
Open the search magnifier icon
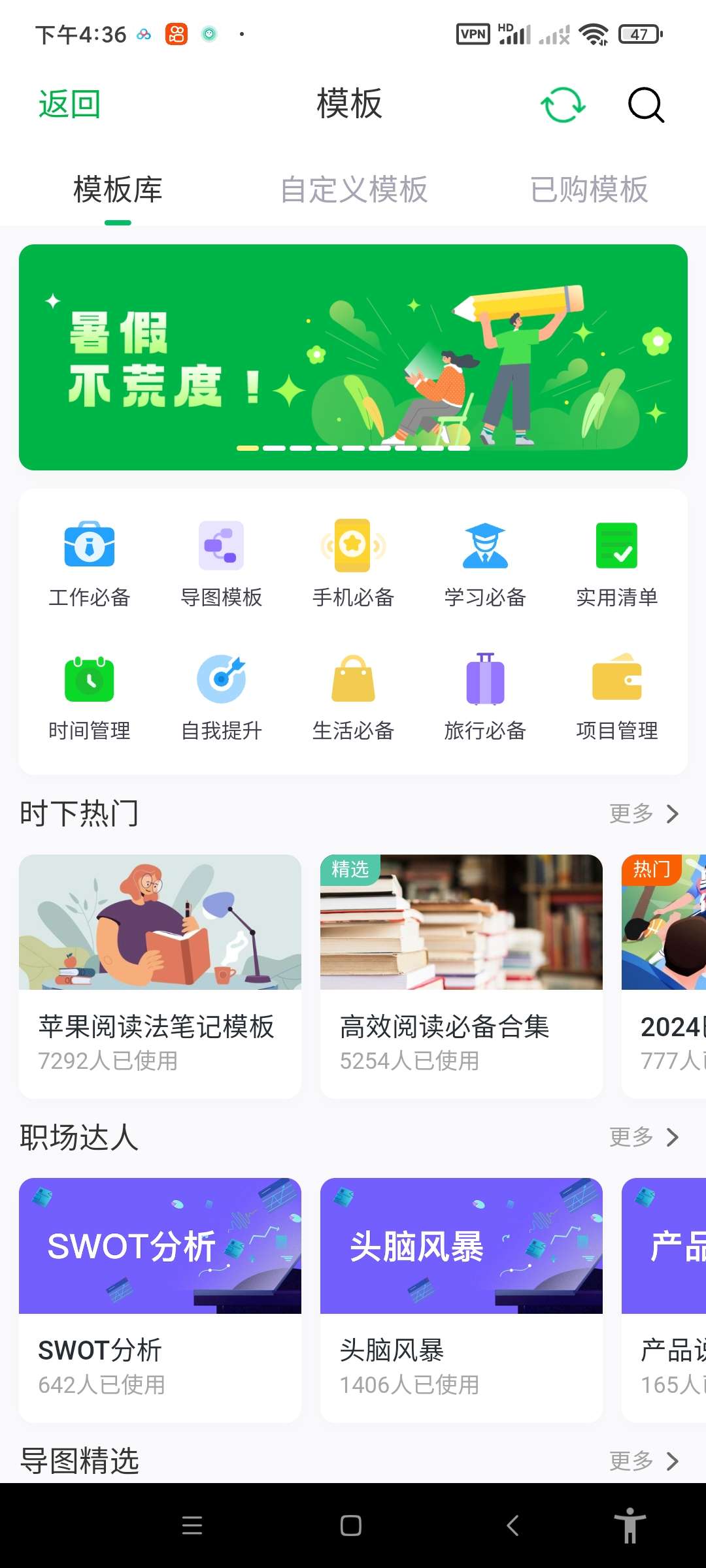coord(646,105)
